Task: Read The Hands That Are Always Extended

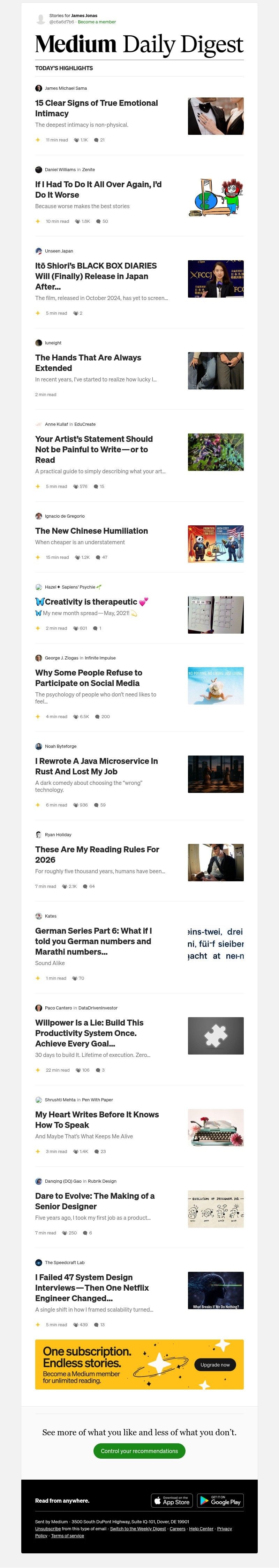Action: click(x=88, y=363)
